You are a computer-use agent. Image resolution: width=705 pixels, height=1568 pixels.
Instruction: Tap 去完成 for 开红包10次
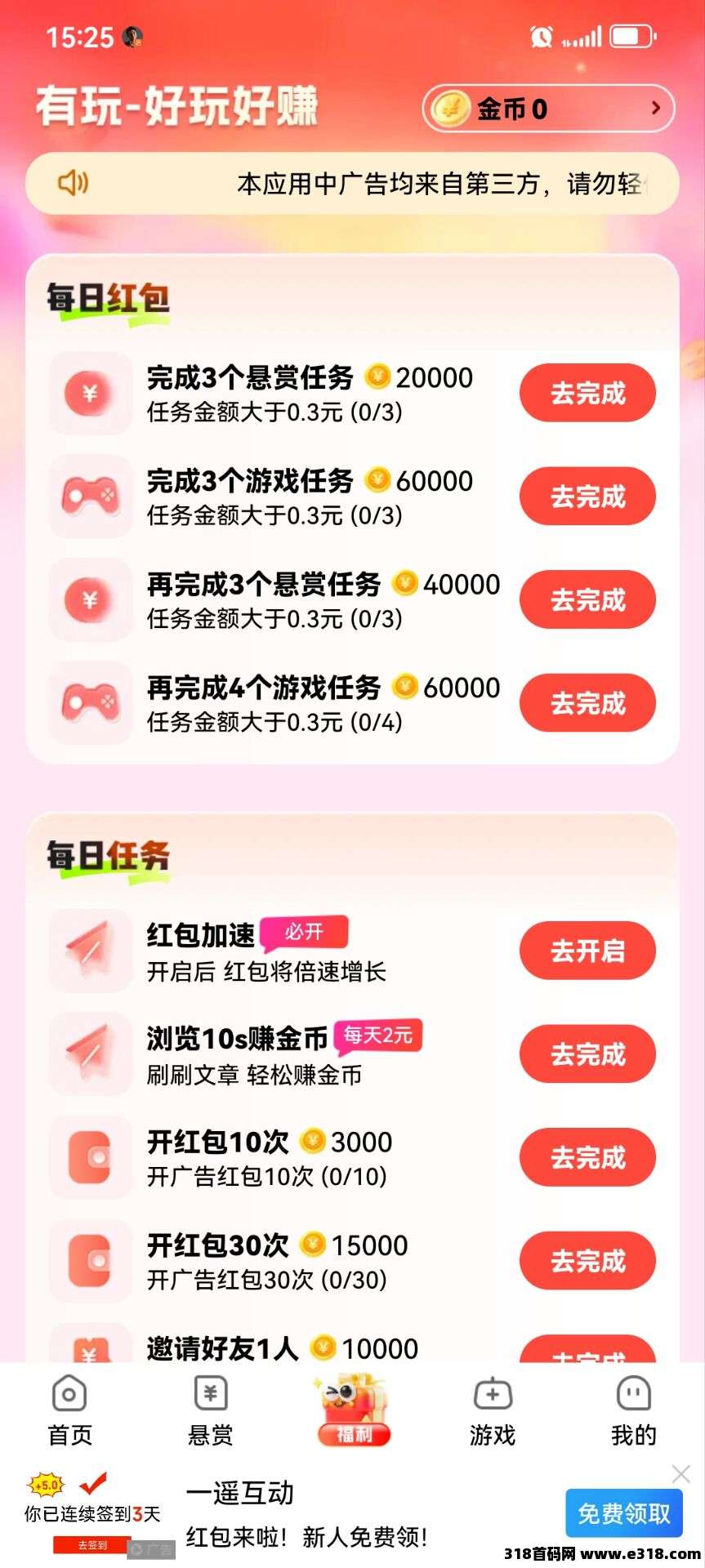[587, 1157]
